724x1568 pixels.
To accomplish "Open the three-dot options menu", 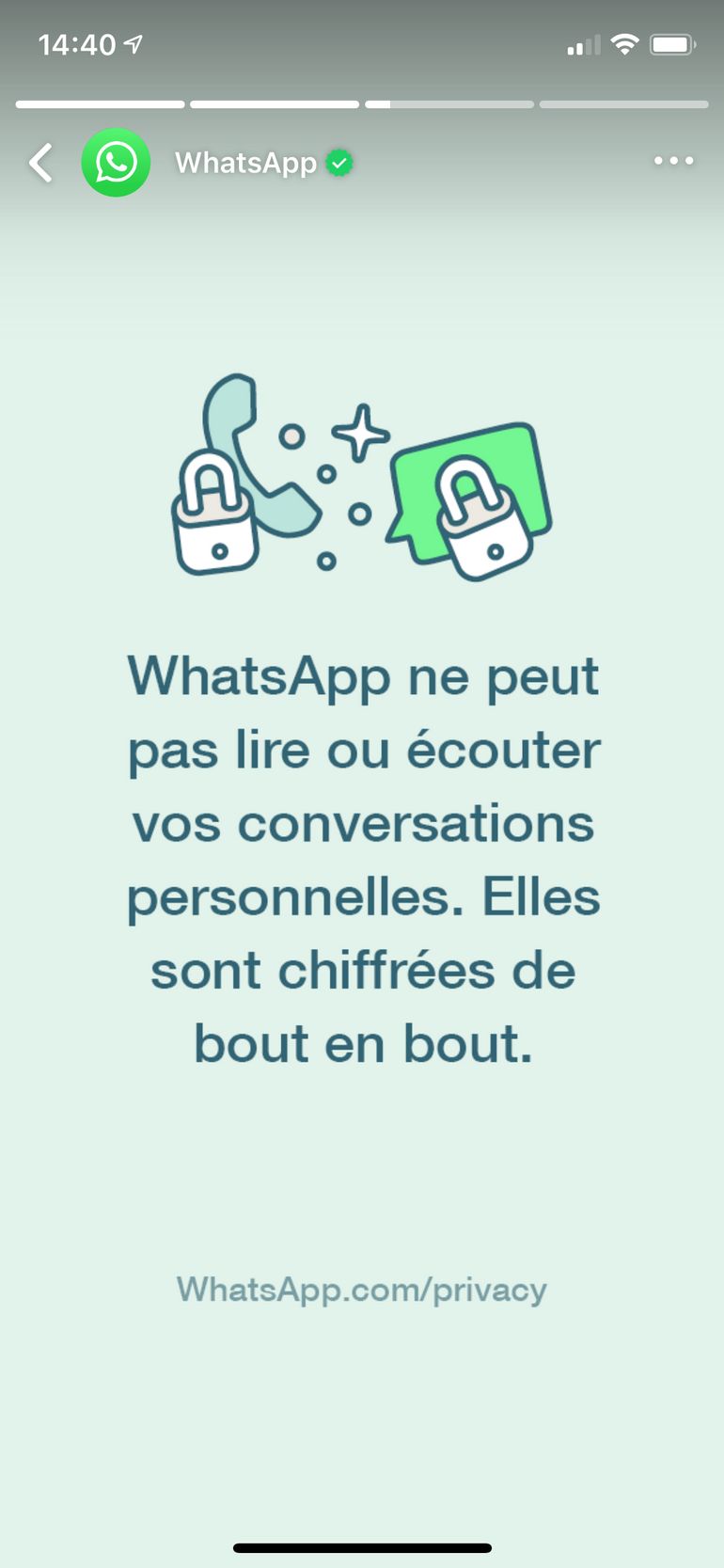I will point(673,161).
